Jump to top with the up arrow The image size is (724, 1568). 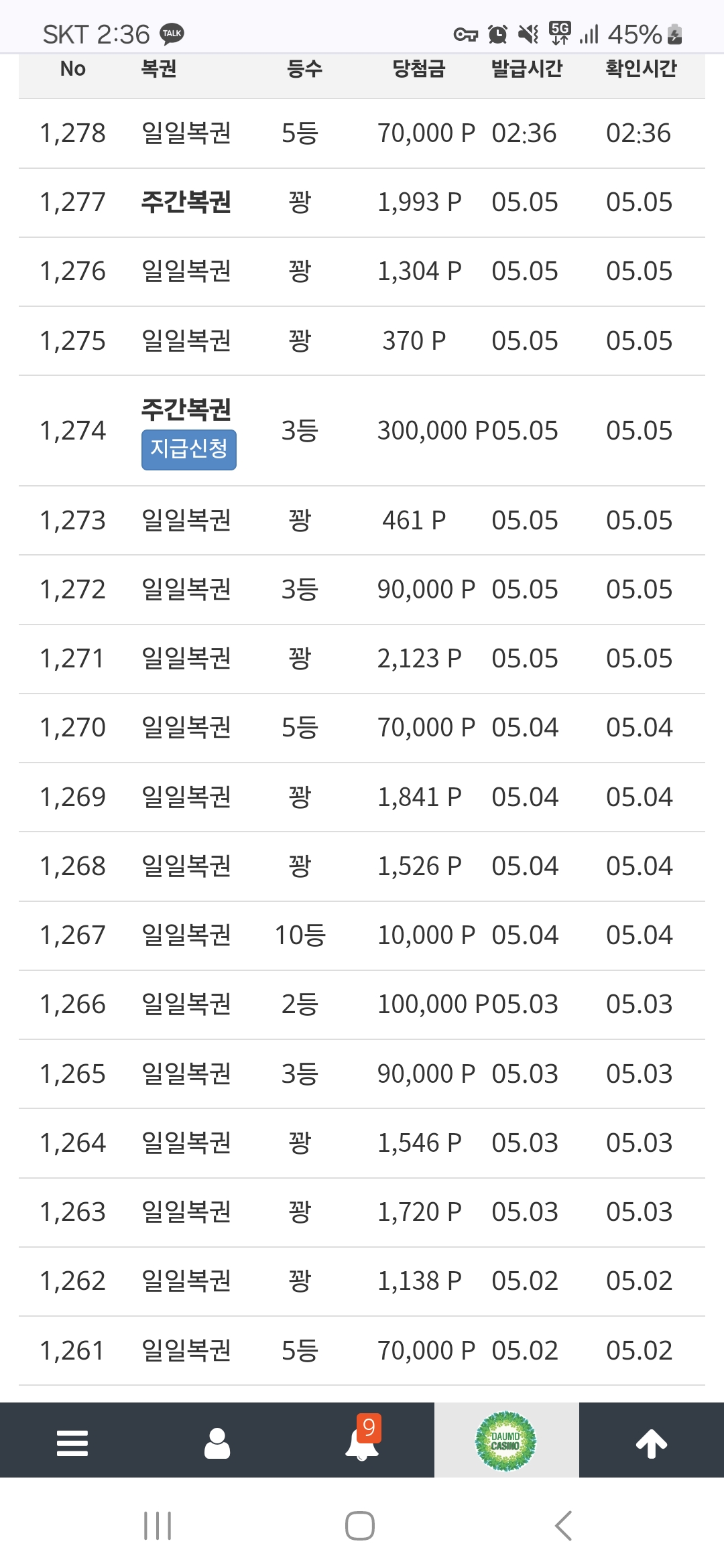click(x=652, y=1443)
